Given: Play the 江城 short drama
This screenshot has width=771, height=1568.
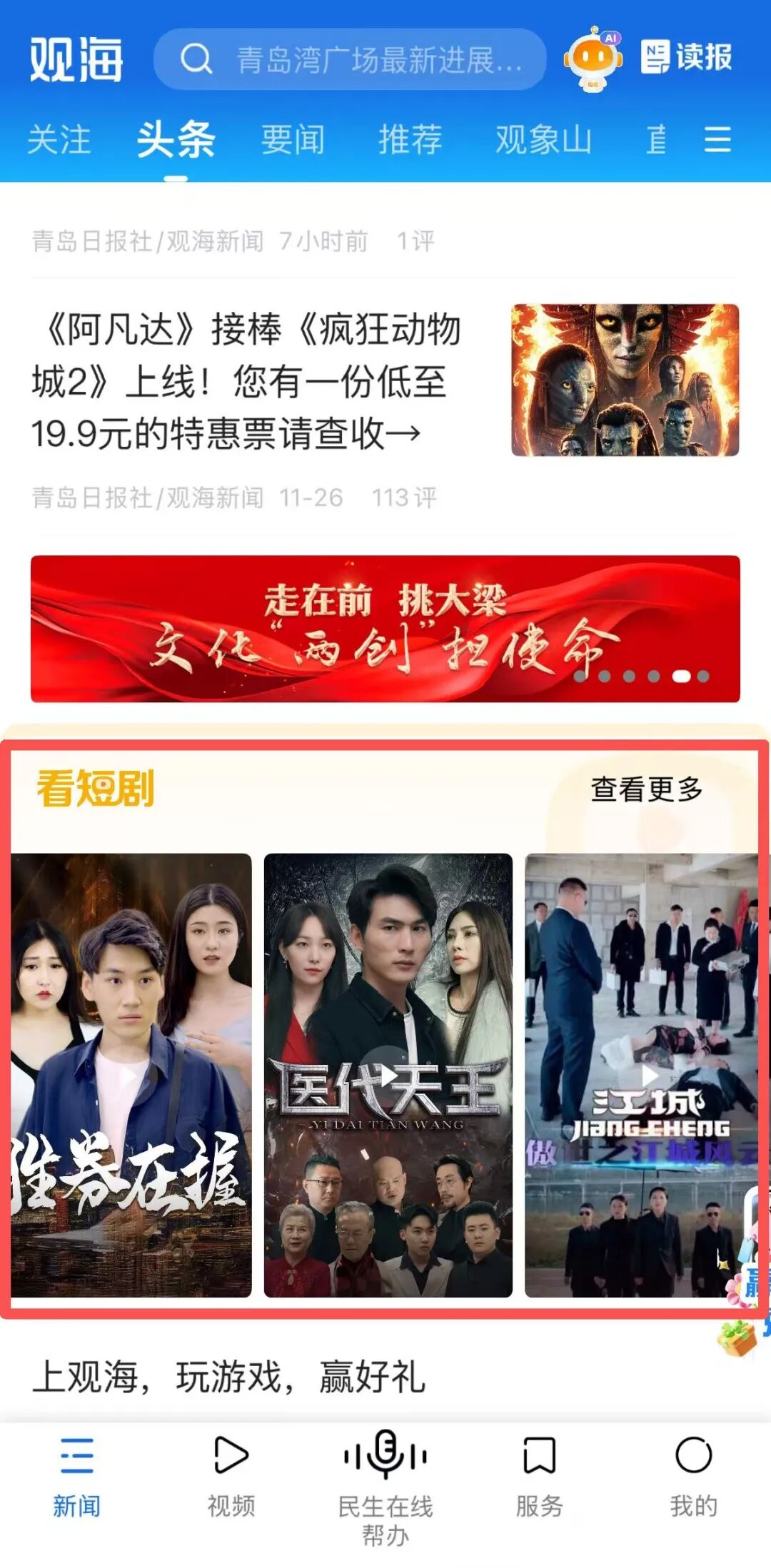Looking at the screenshot, I should click(x=642, y=1075).
